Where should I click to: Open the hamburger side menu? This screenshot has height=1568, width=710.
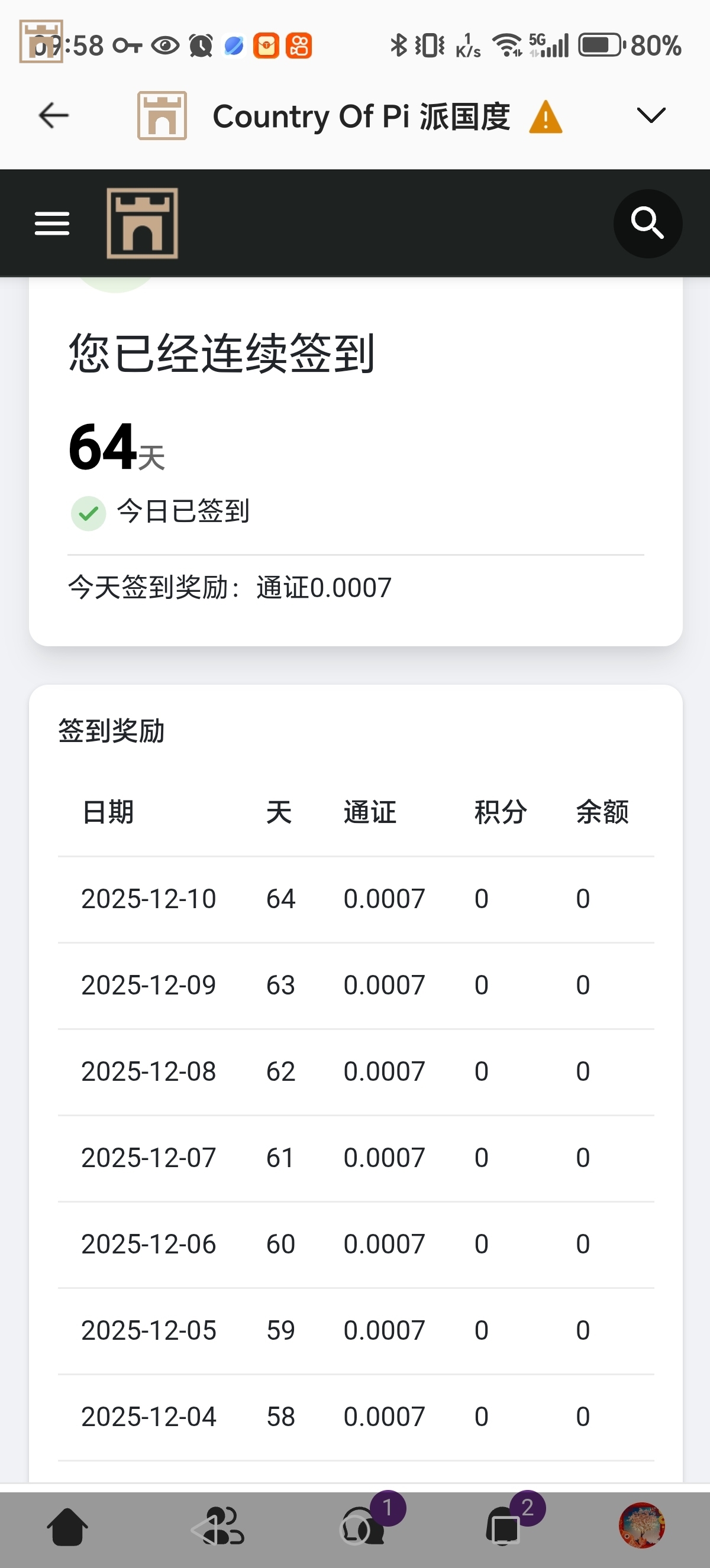[51, 223]
